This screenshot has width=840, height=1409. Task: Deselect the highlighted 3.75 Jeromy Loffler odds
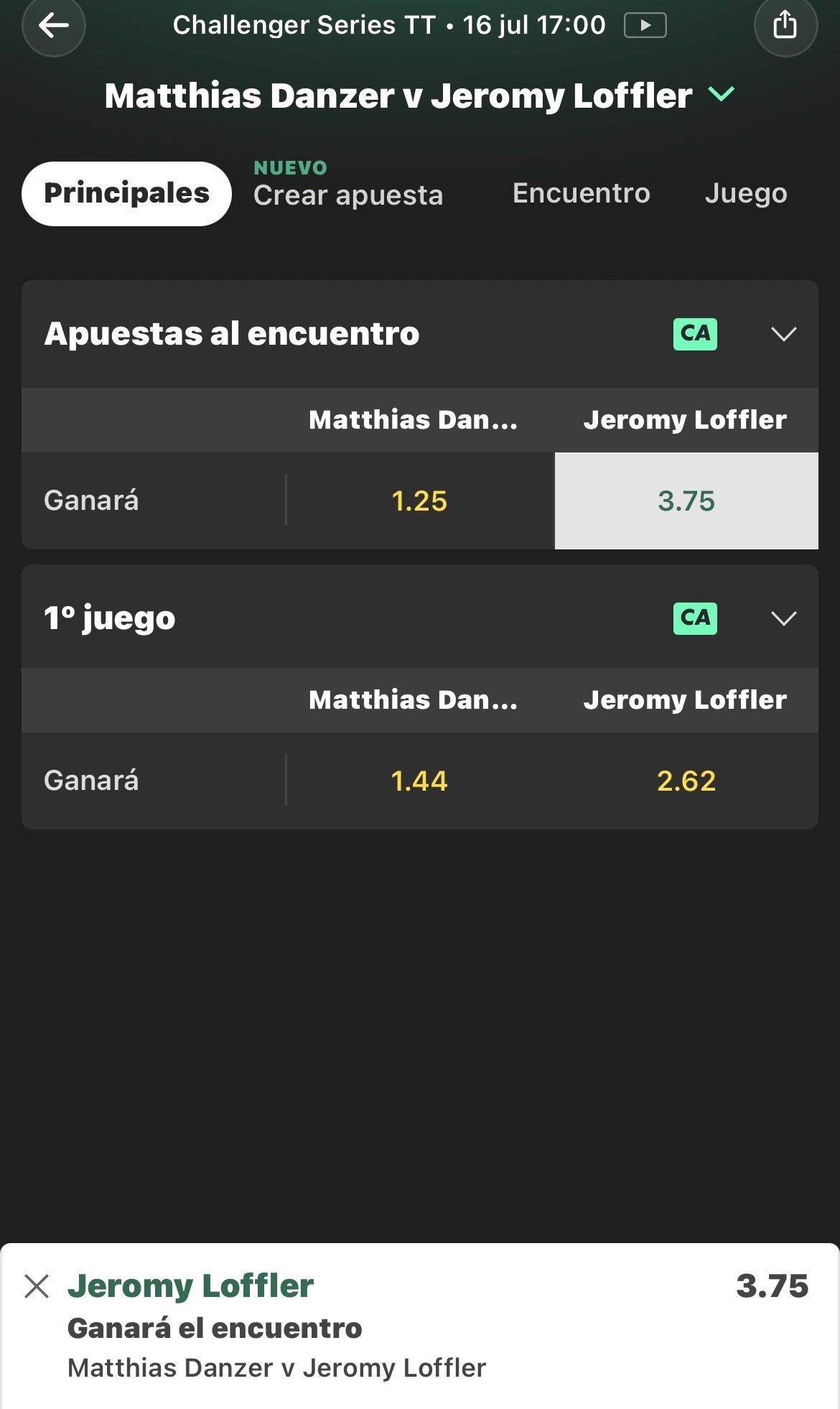[686, 501]
